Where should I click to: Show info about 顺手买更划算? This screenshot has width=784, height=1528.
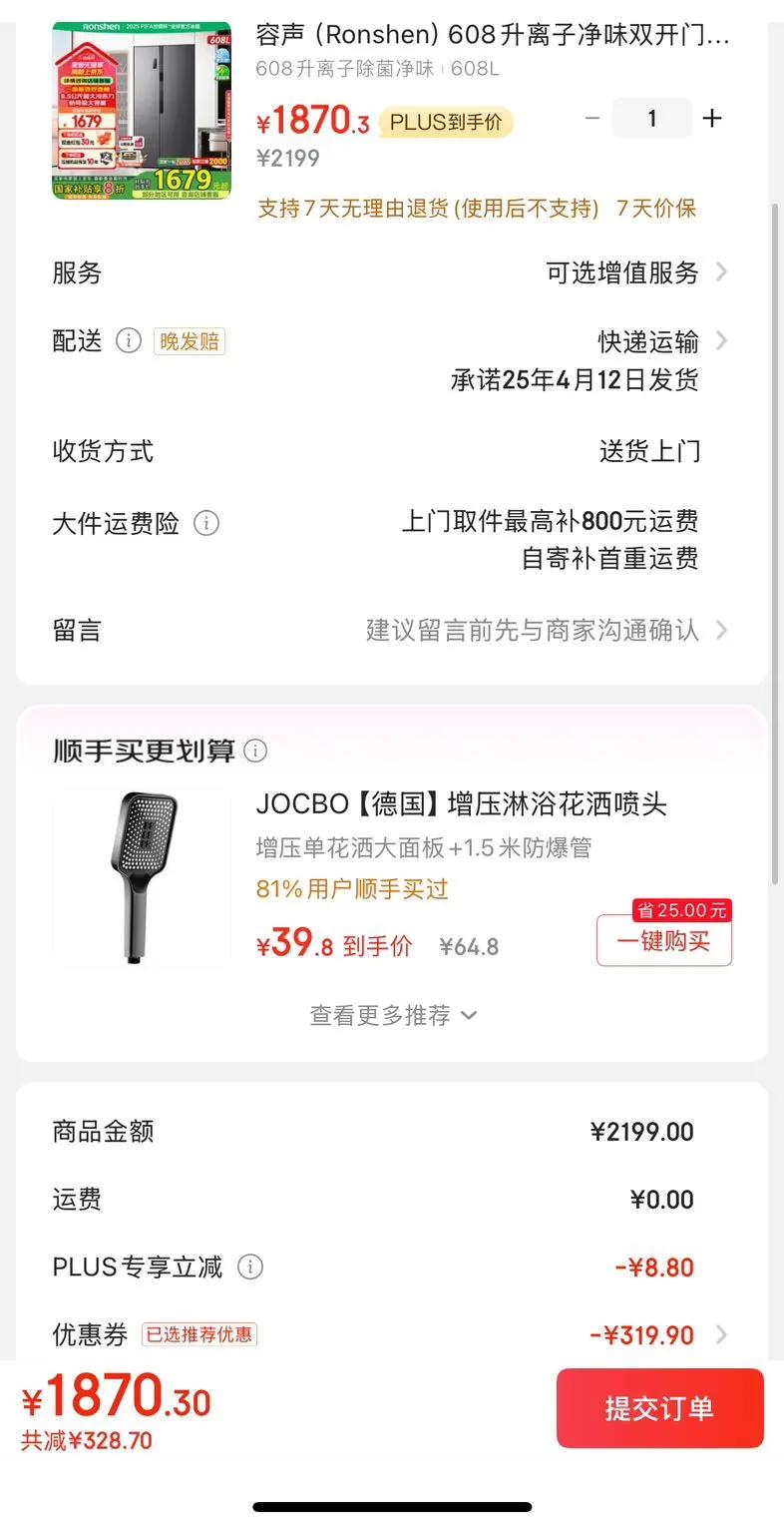click(256, 751)
